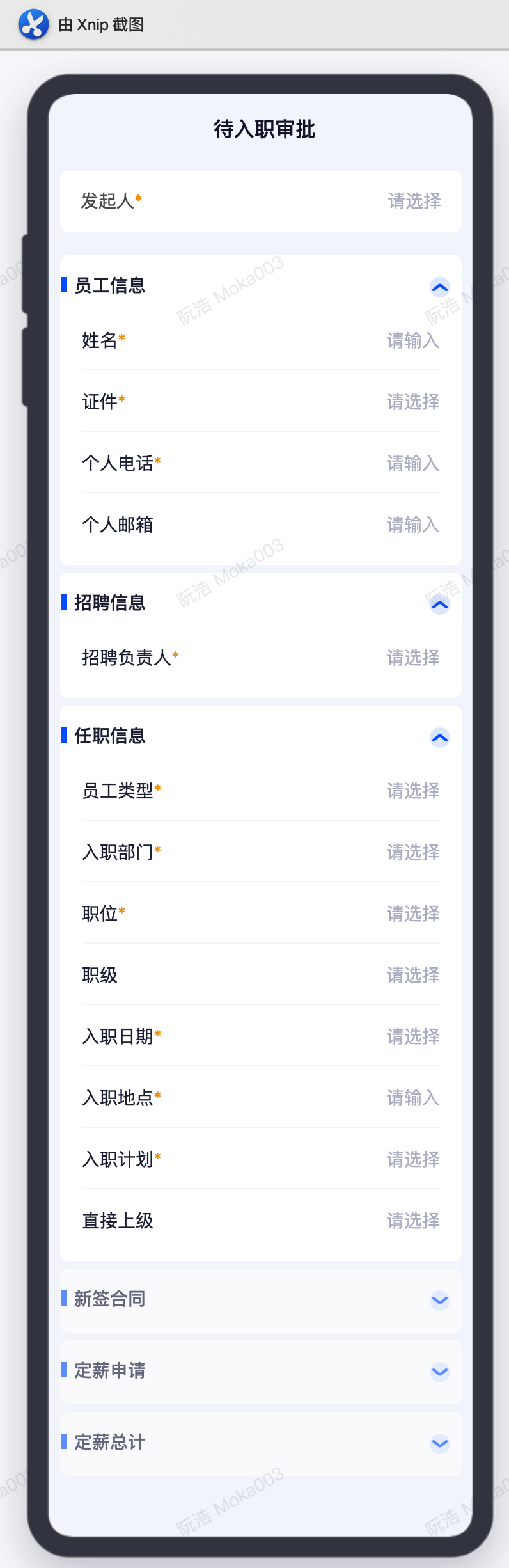Collapse the 招聘信息 section
Image resolution: width=509 pixels, height=1568 pixels.
(439, 605)
